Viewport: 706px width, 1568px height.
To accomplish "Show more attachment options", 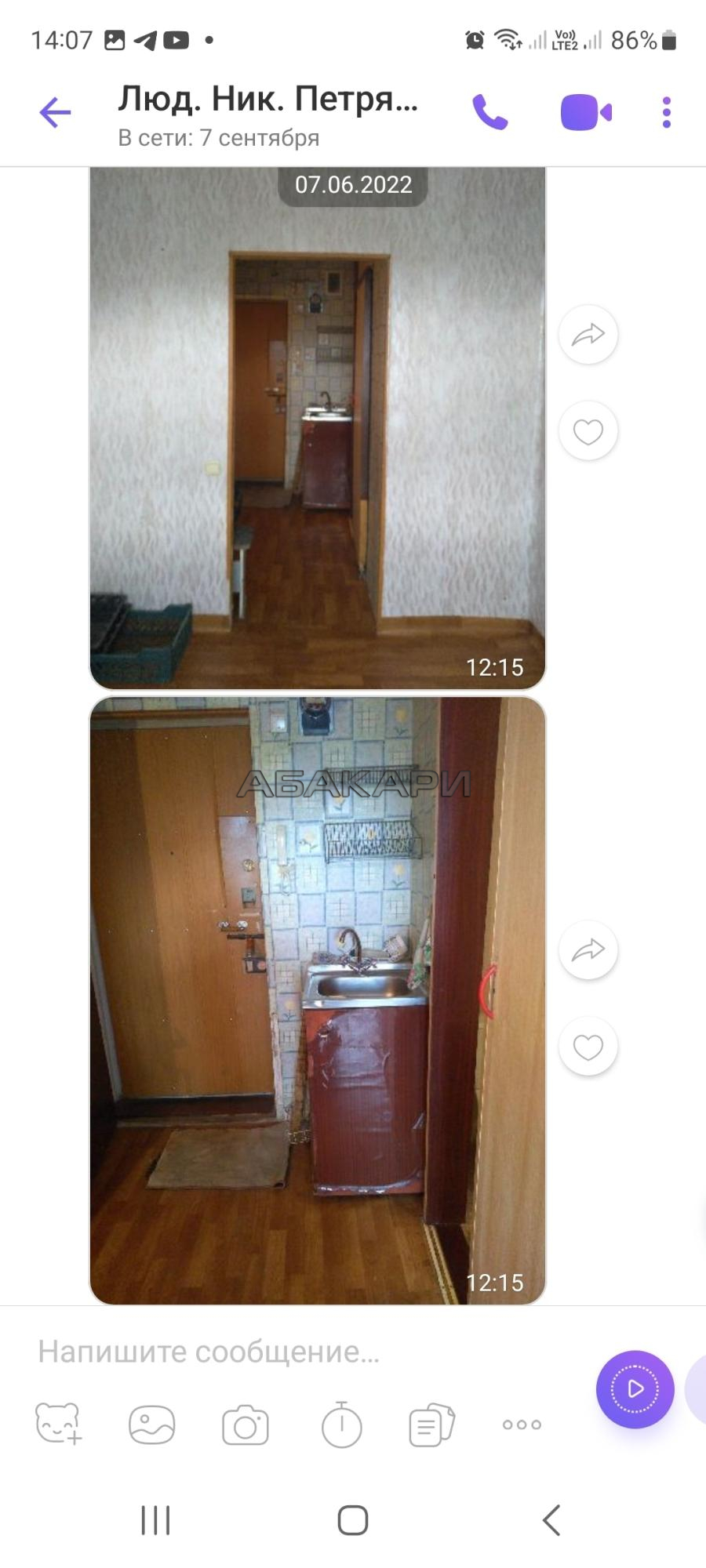I will point(522,1425).
